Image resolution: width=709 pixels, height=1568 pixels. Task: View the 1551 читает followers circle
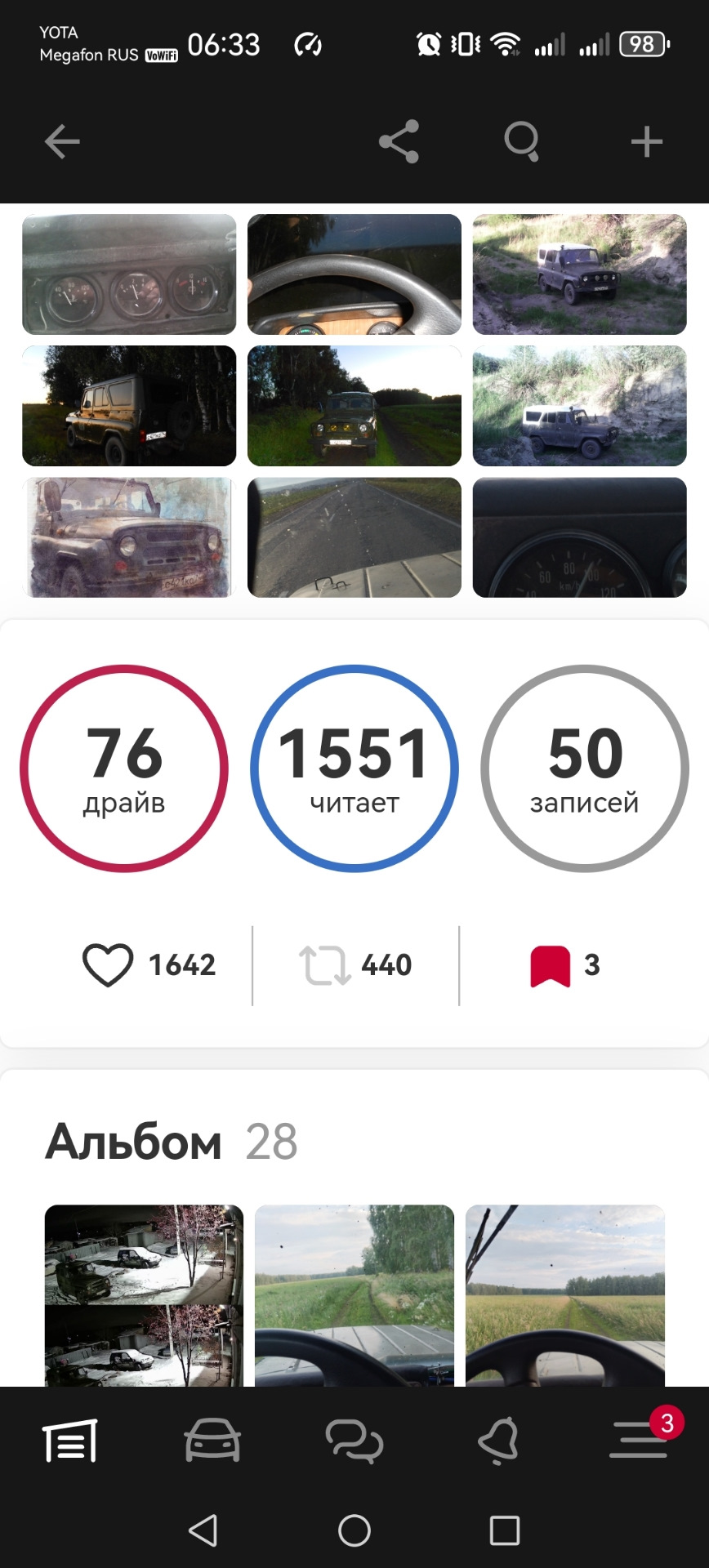pyautogui.click(x=354, y=768)
